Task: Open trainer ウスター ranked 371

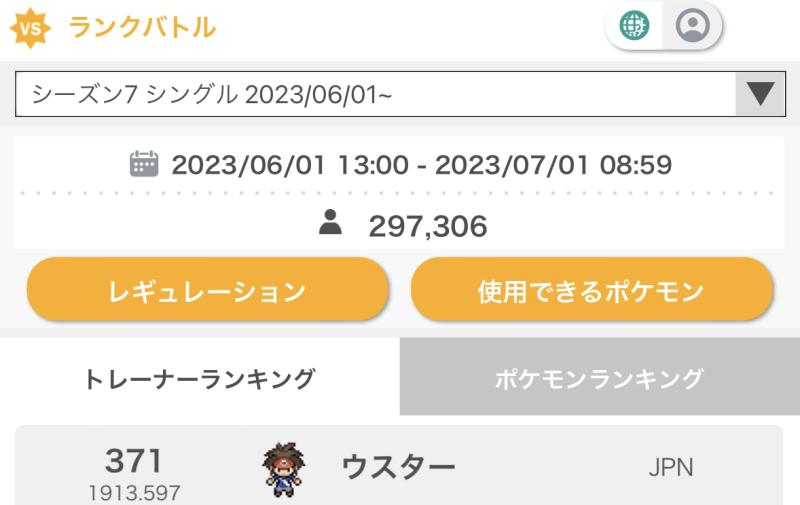Action: point(398,466)
